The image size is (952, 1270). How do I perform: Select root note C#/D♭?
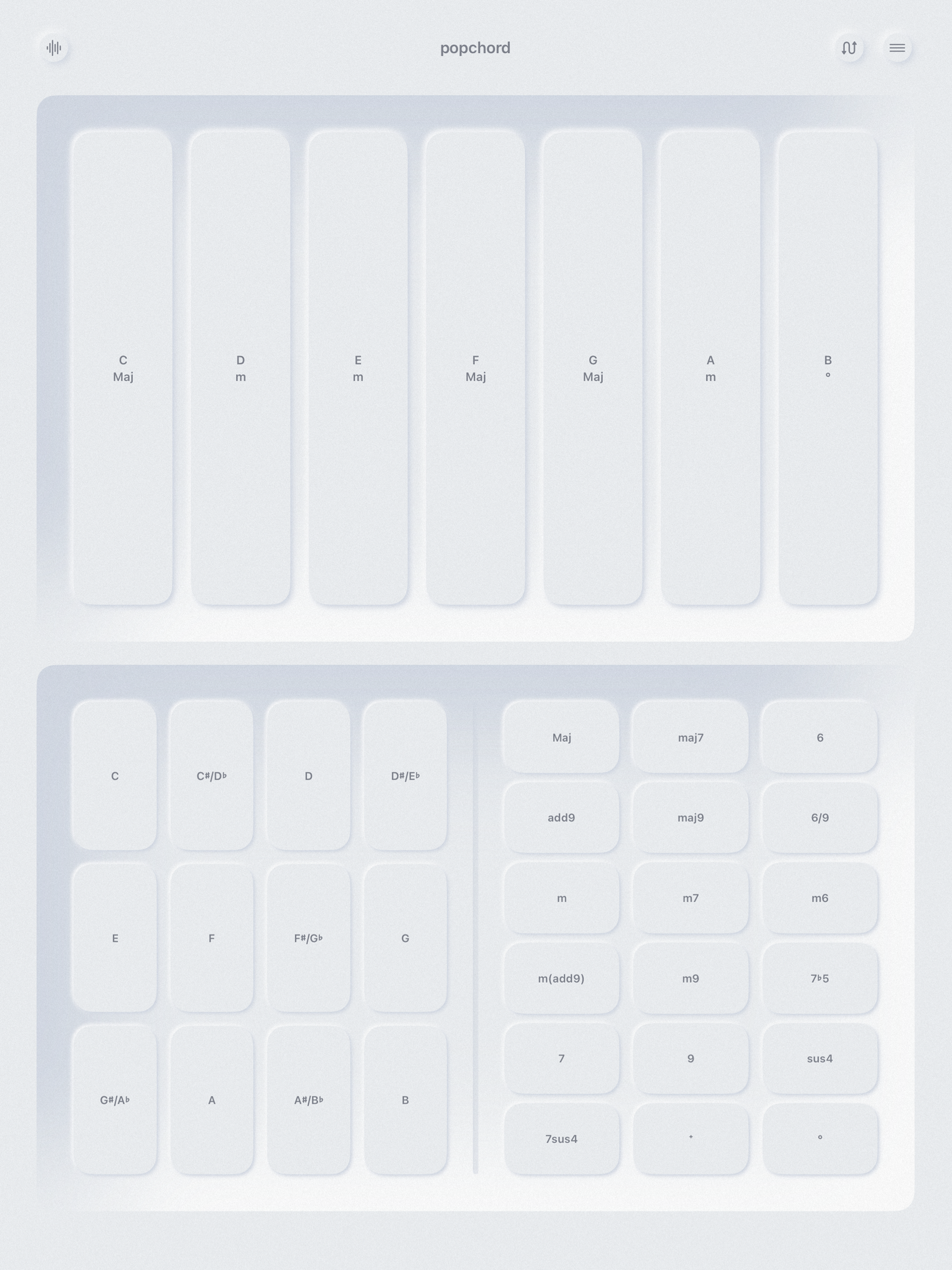coord(212,776)
